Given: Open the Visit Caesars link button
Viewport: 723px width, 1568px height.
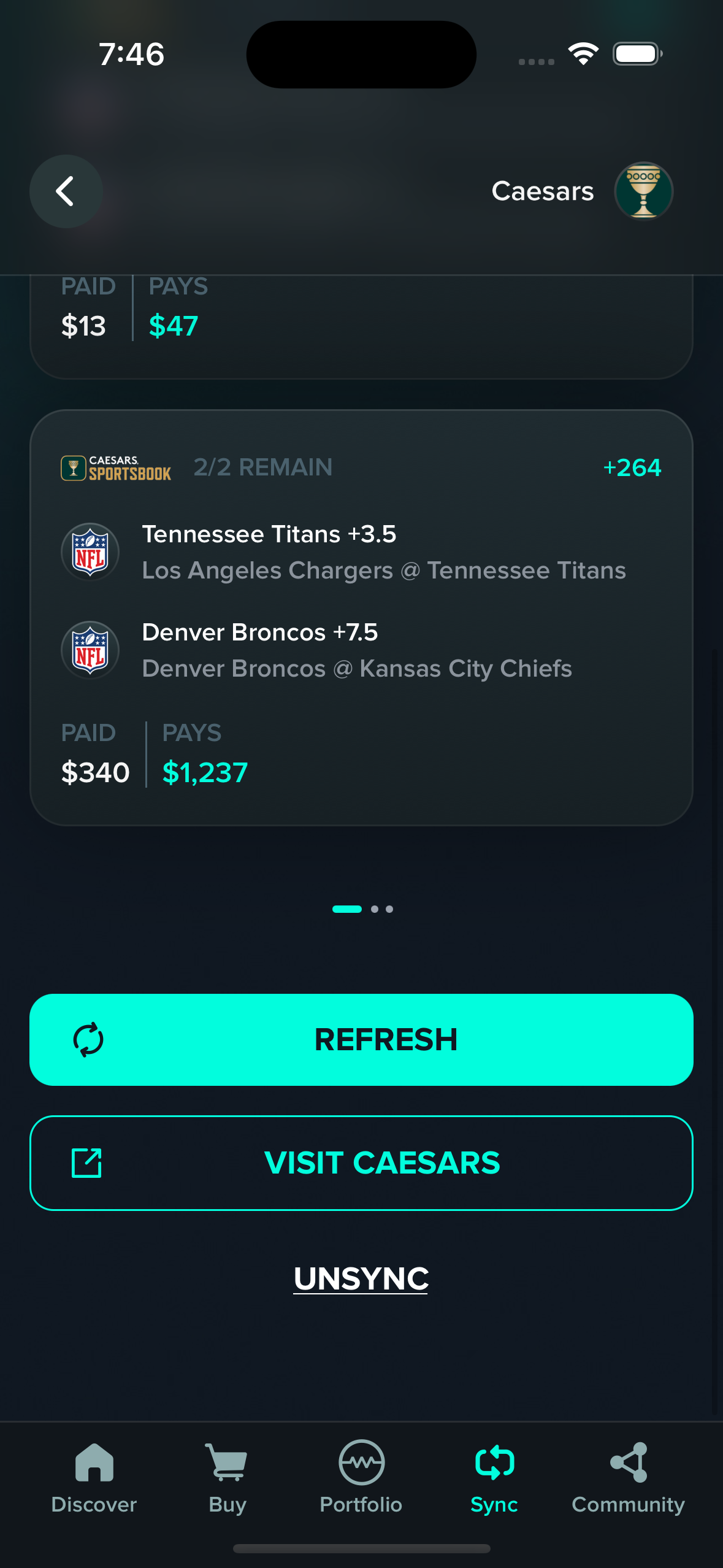Looking at the screenshot, I should pyautogui.click(x=361, y=1163).
